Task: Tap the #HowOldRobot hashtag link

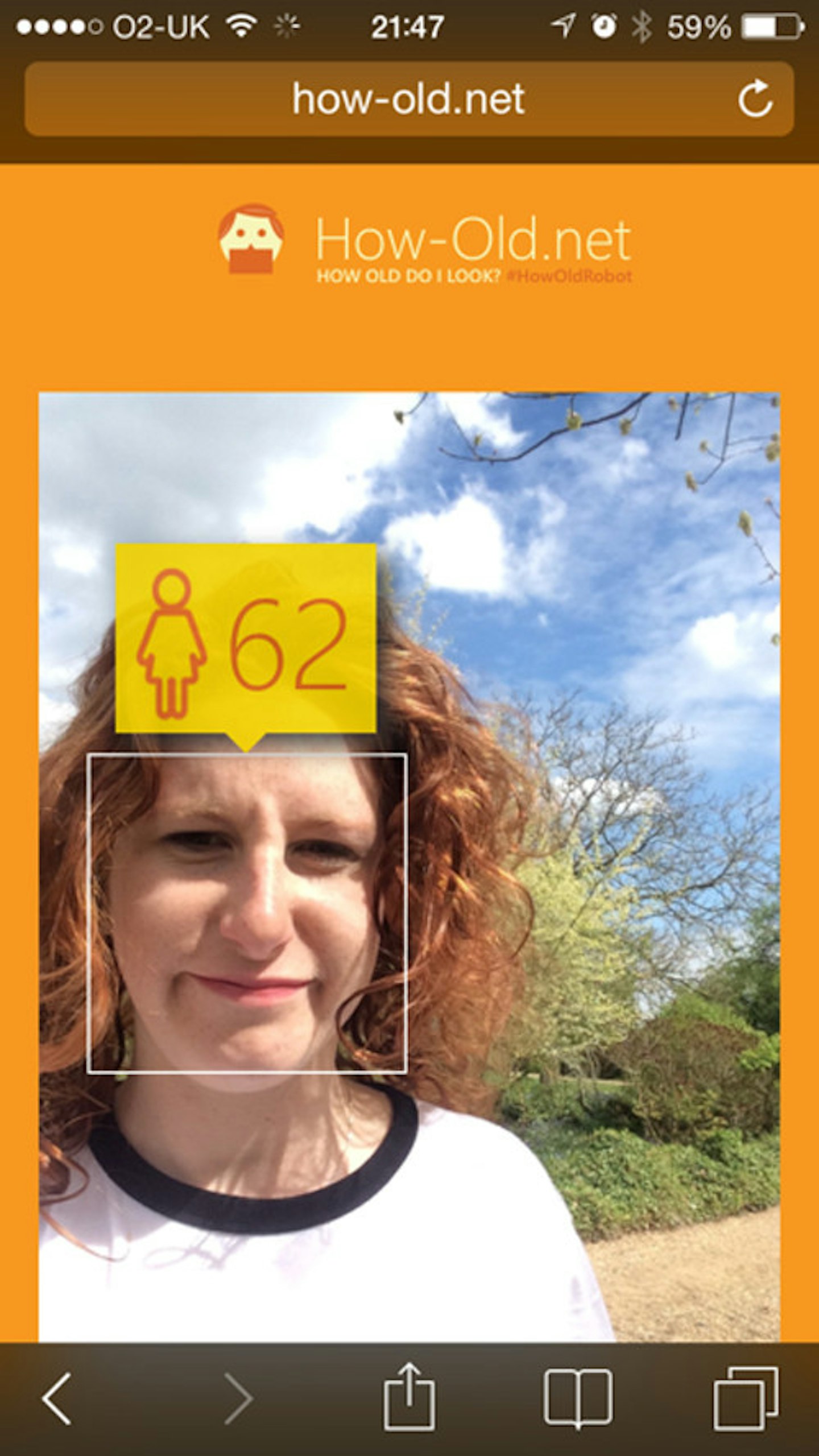Action: point(569,276)
